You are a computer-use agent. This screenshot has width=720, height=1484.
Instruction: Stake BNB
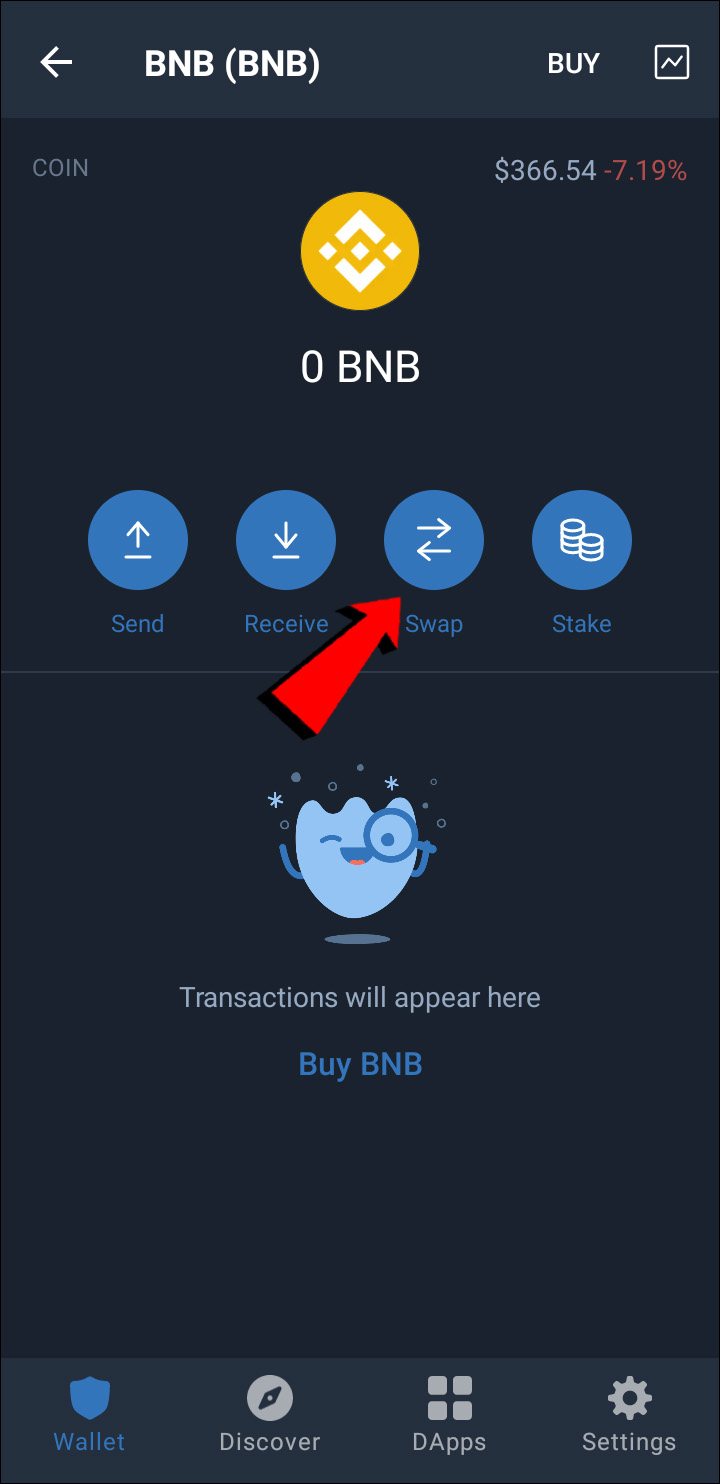pos(582,541)
